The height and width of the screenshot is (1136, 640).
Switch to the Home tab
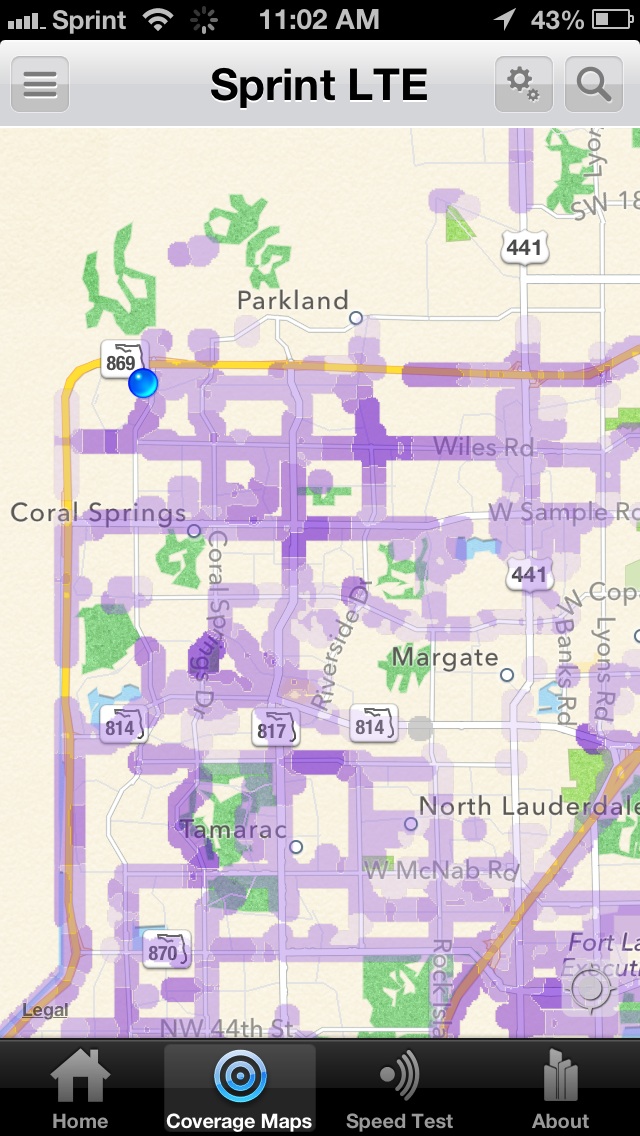pyautogui.click(x=80, y=1088)
